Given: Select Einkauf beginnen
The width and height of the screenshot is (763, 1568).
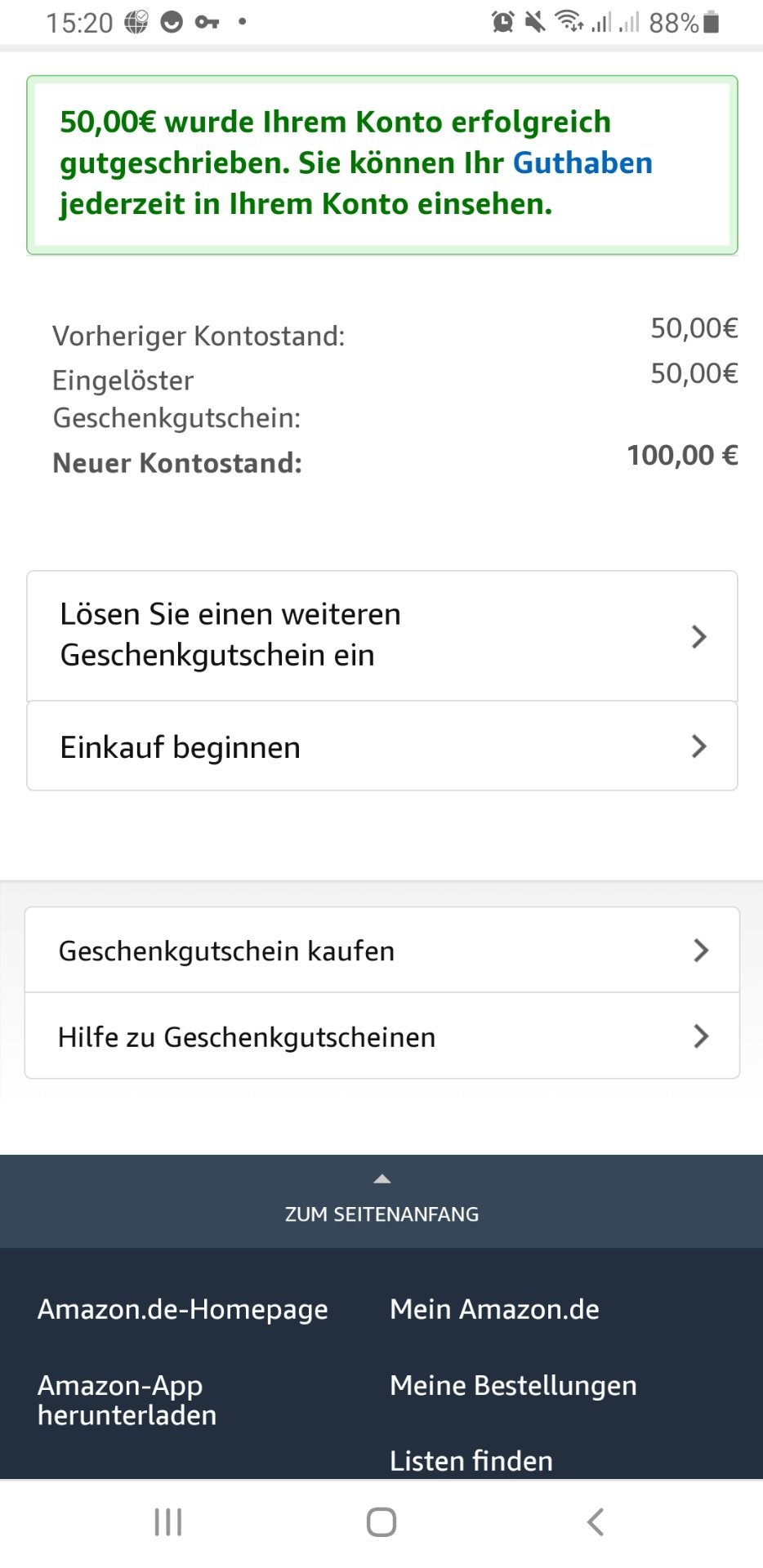Looking at the screenshot, I should point(382,746).
